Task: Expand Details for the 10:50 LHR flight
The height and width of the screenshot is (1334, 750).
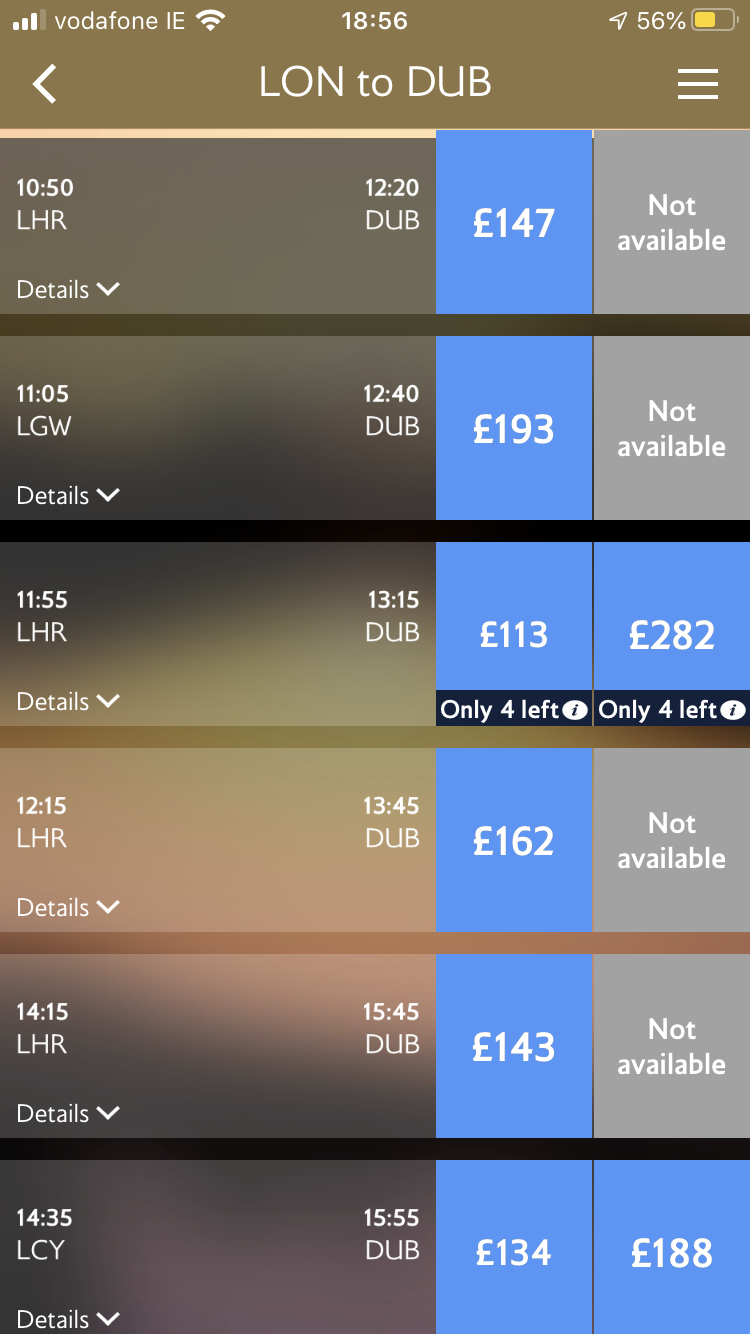Action: tap(68, 290)
